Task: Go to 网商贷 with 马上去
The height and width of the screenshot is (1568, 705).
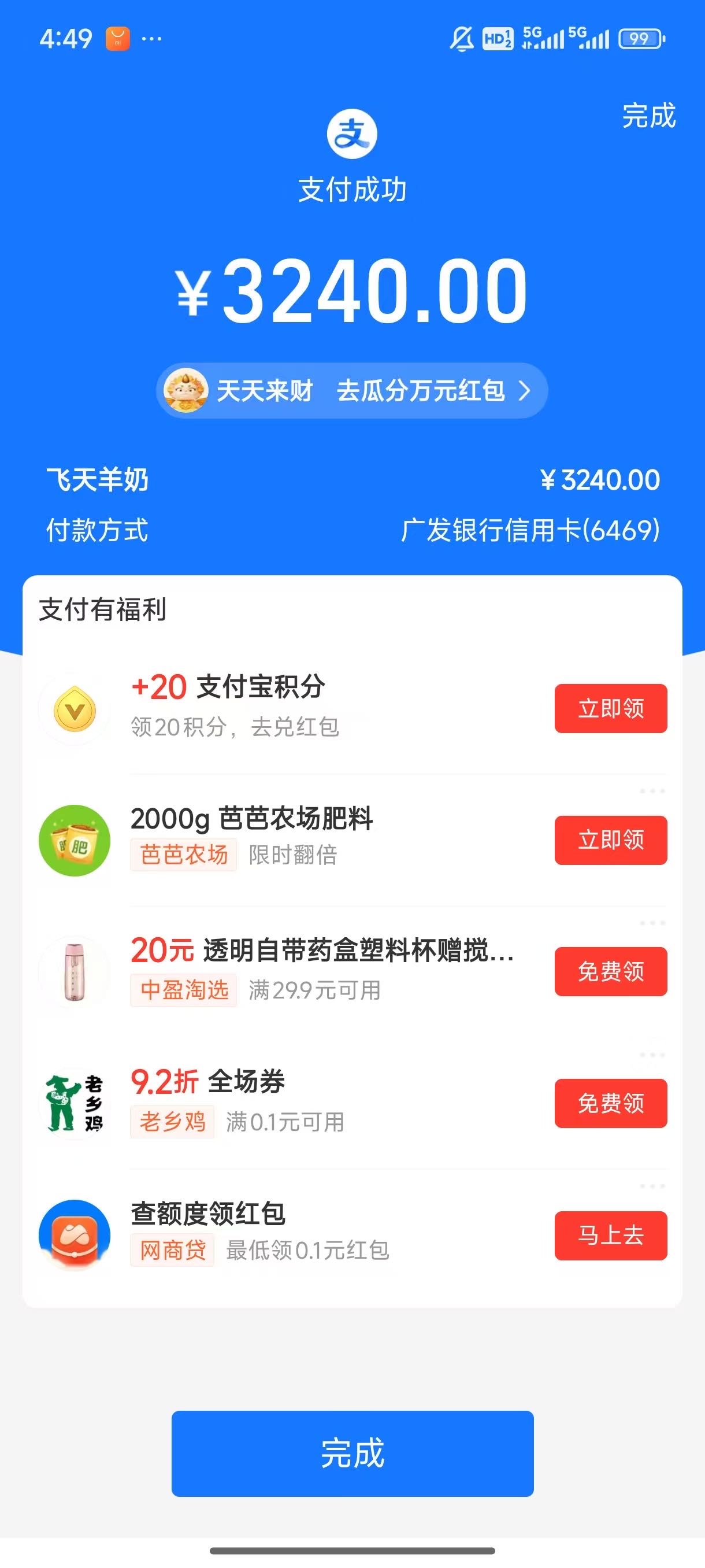Action: click(x=610, y=1235)
